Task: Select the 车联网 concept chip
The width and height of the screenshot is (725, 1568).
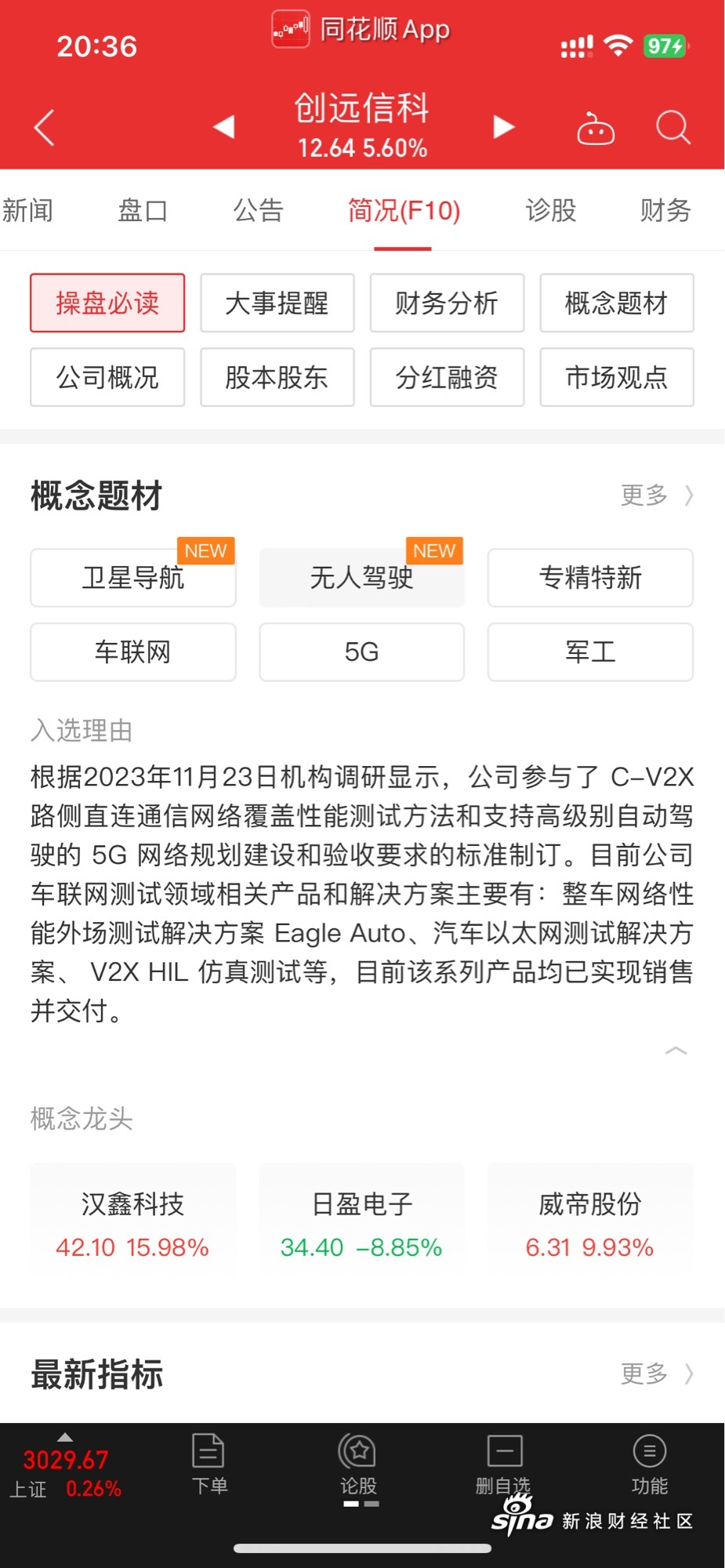Action: point(133,652)
